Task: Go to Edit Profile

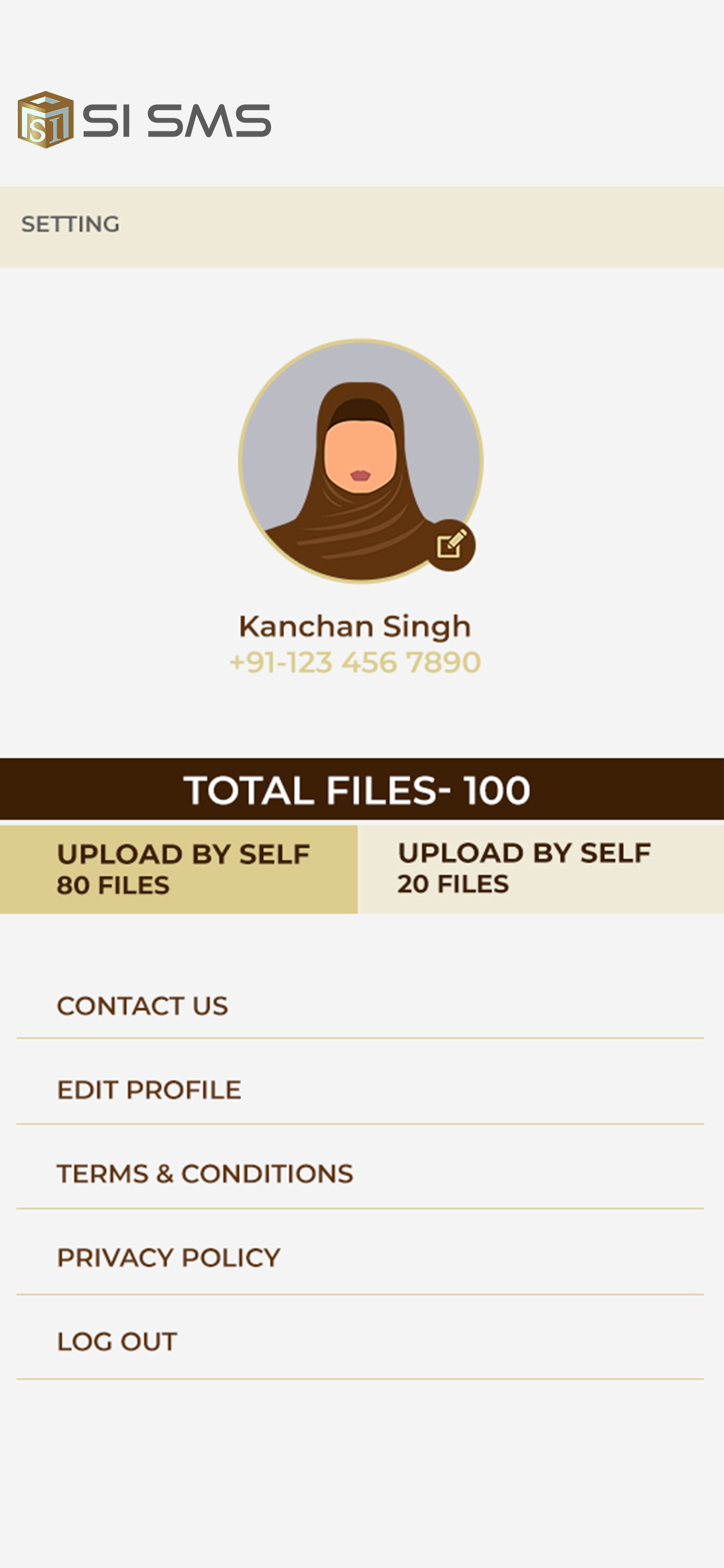Action: click(x=149, y=1090)
